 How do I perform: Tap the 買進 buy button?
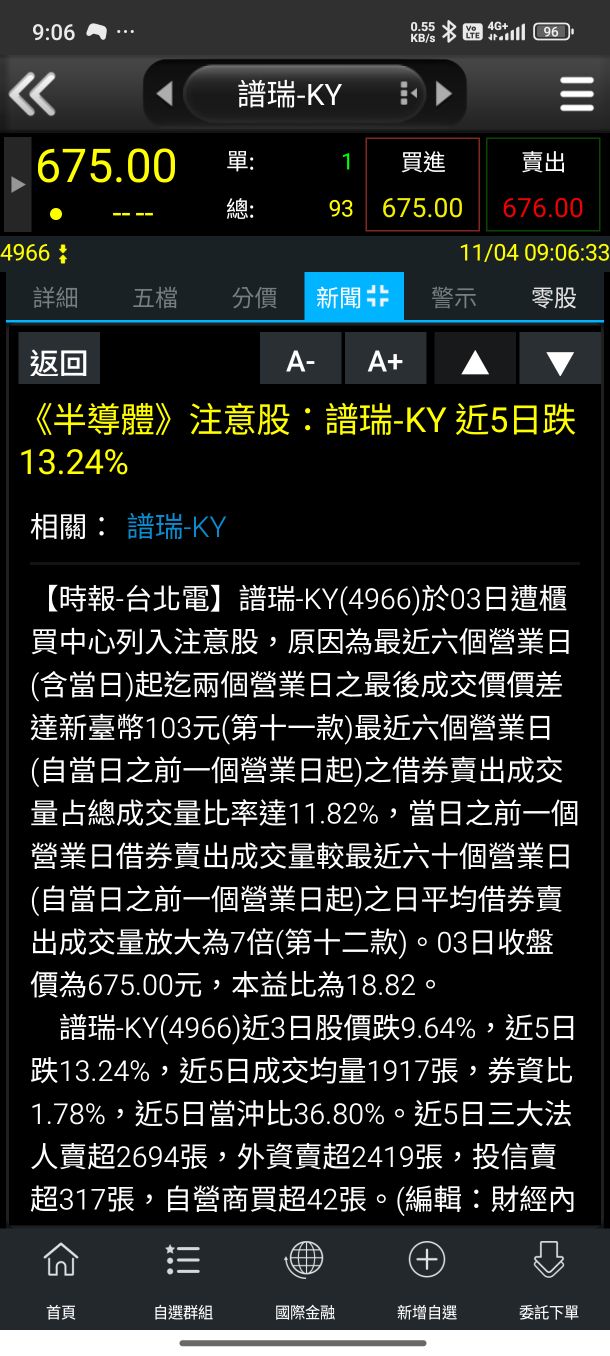point(423,185)
